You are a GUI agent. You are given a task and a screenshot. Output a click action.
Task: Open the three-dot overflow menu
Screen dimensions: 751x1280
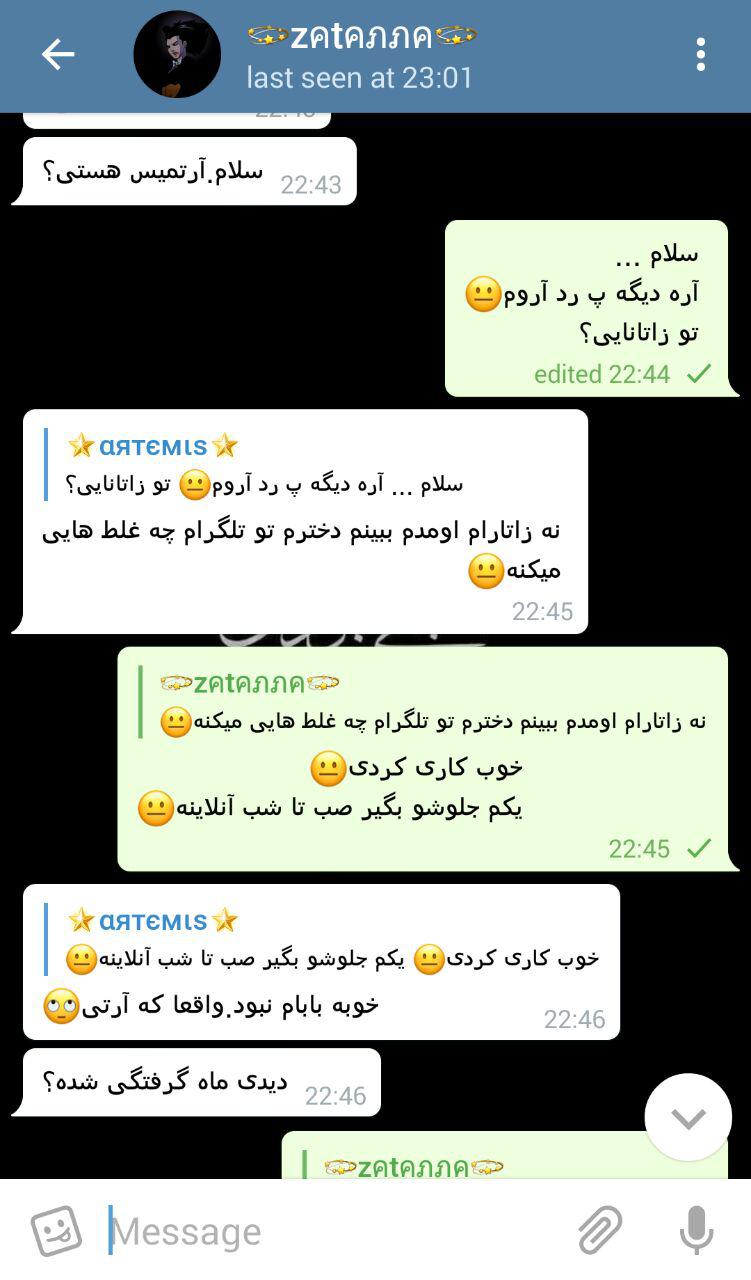700,55
